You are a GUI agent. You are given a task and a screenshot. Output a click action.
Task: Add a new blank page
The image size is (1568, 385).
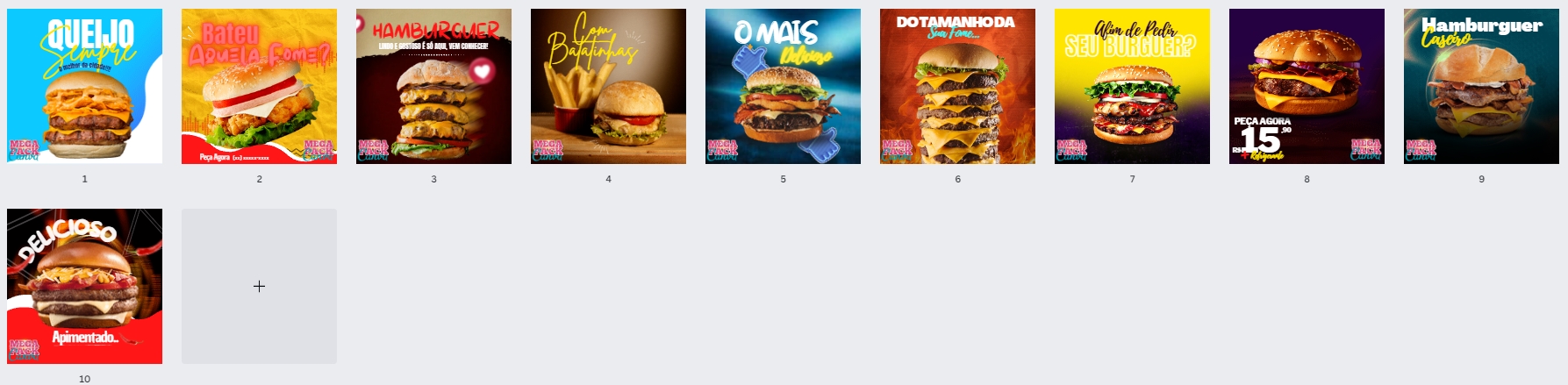(x=259, y=286)
